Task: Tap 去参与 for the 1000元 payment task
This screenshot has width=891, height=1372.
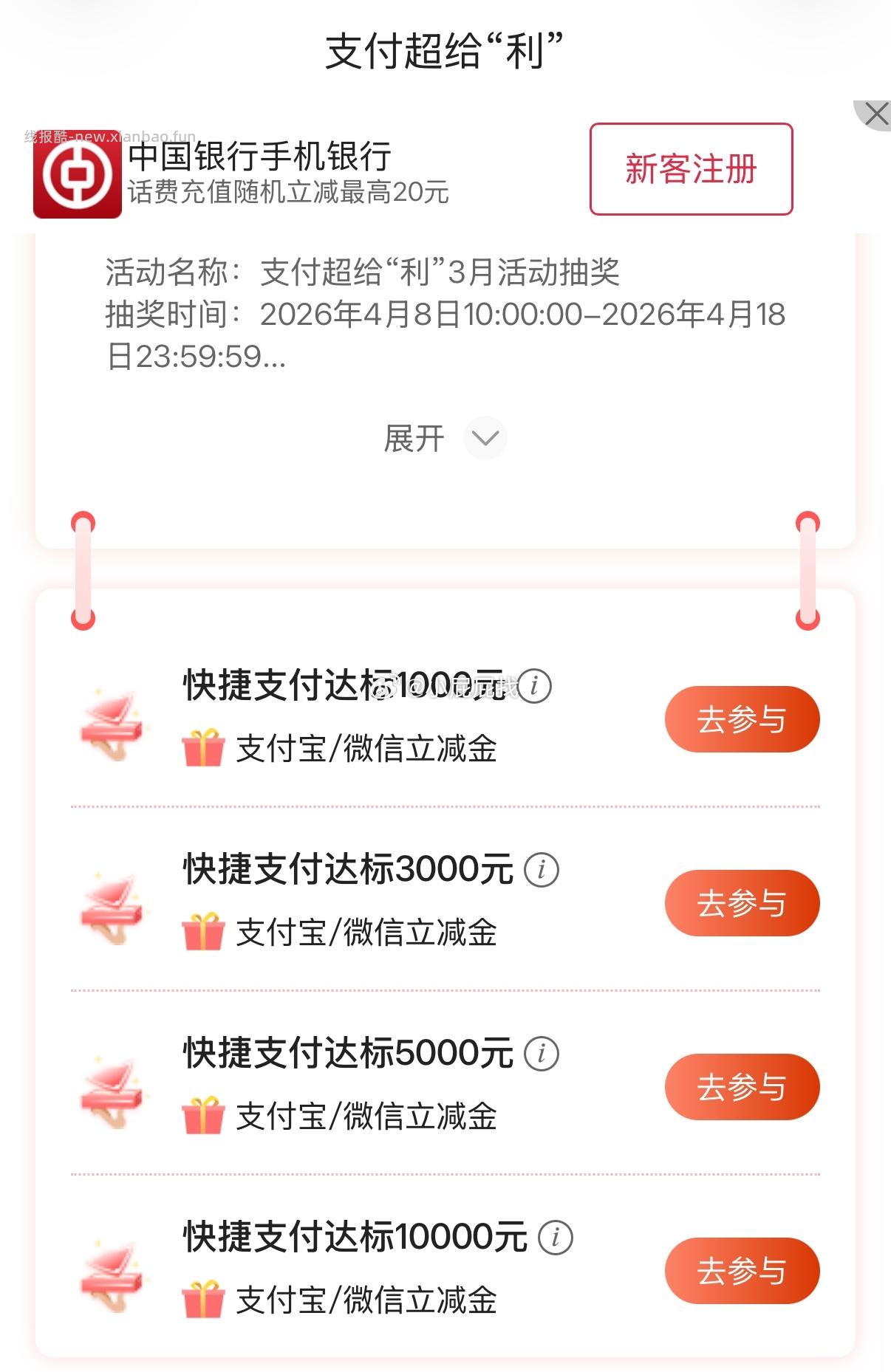Action: point(741,718)
